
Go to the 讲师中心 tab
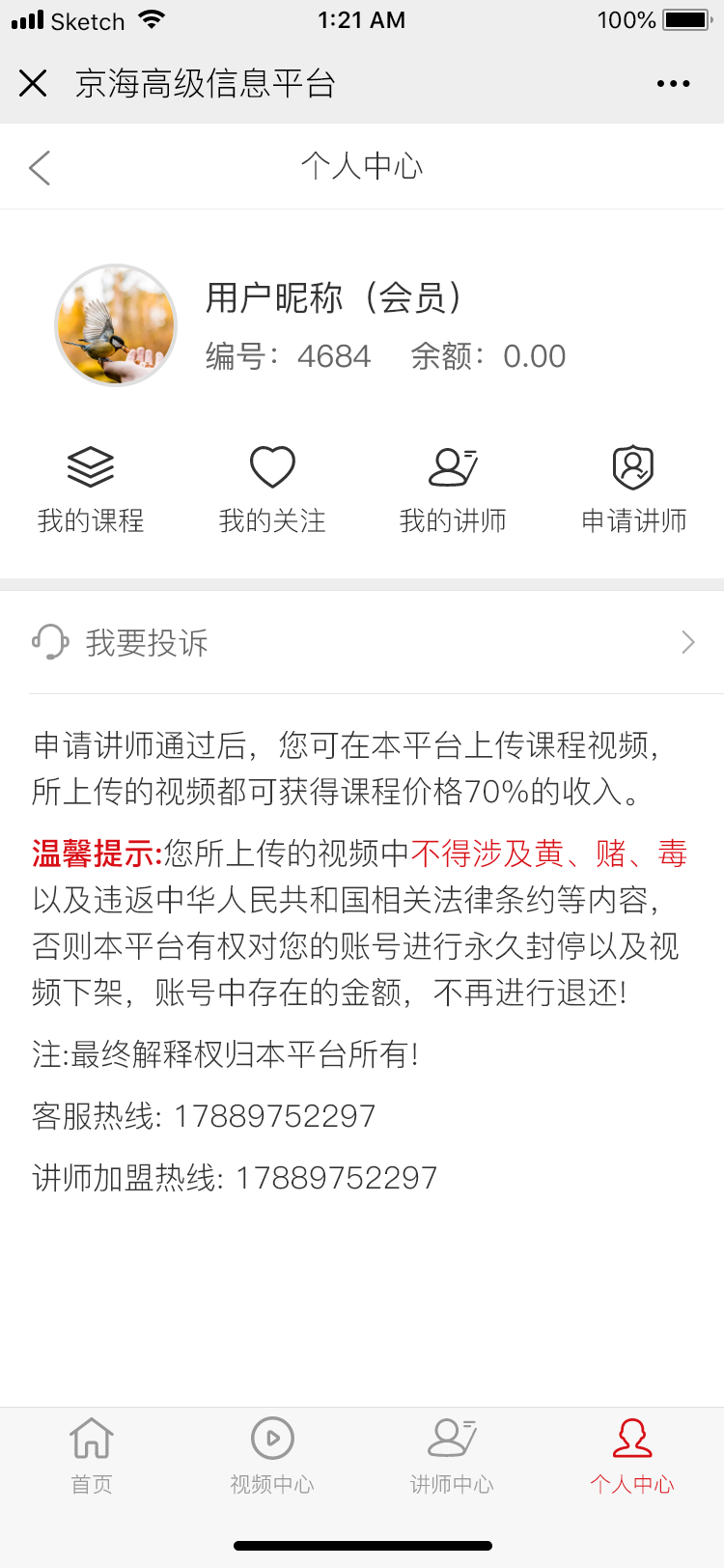click(452, 1456)
